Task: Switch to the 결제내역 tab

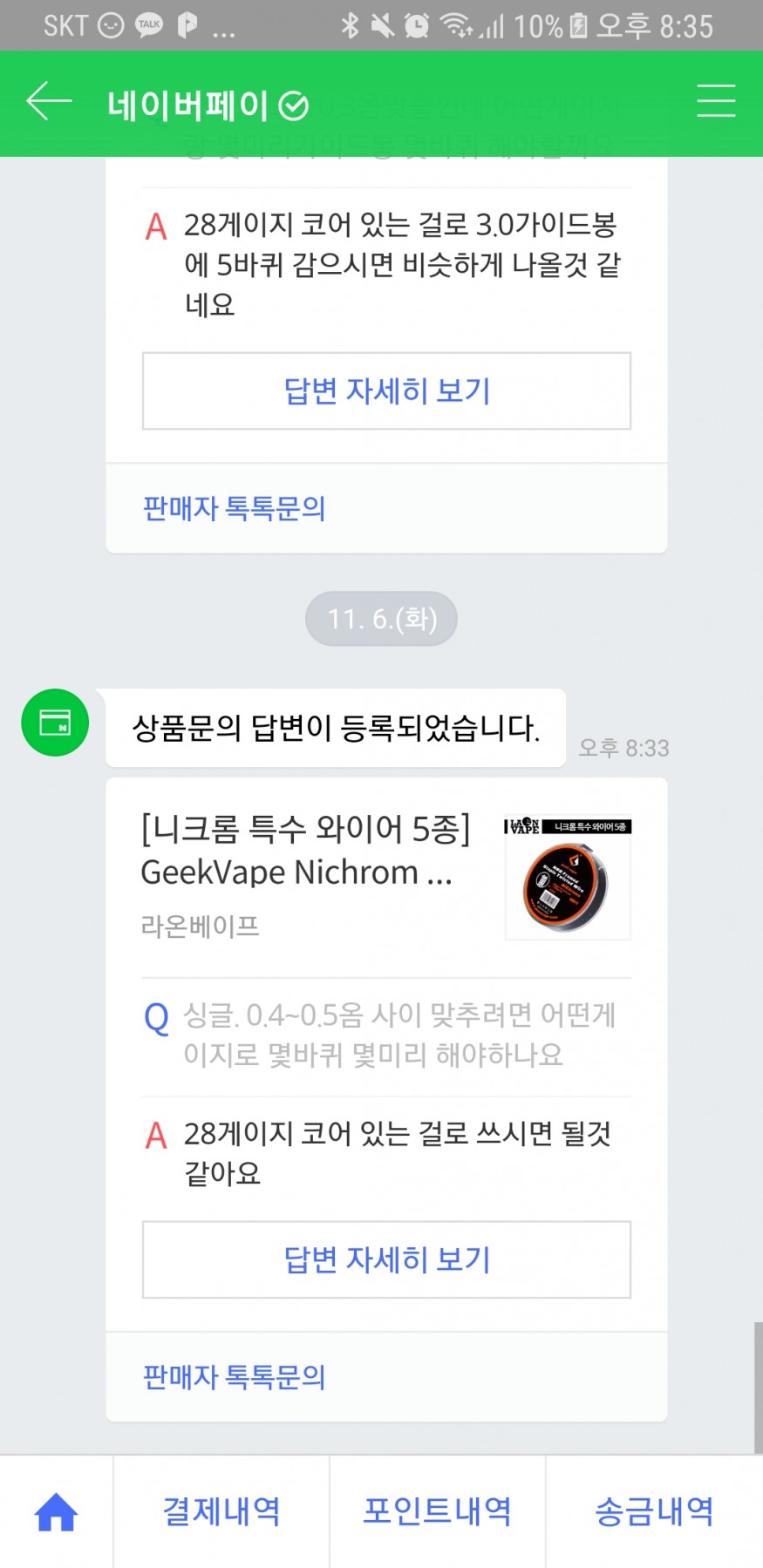Action: (x=221, y=1511)
